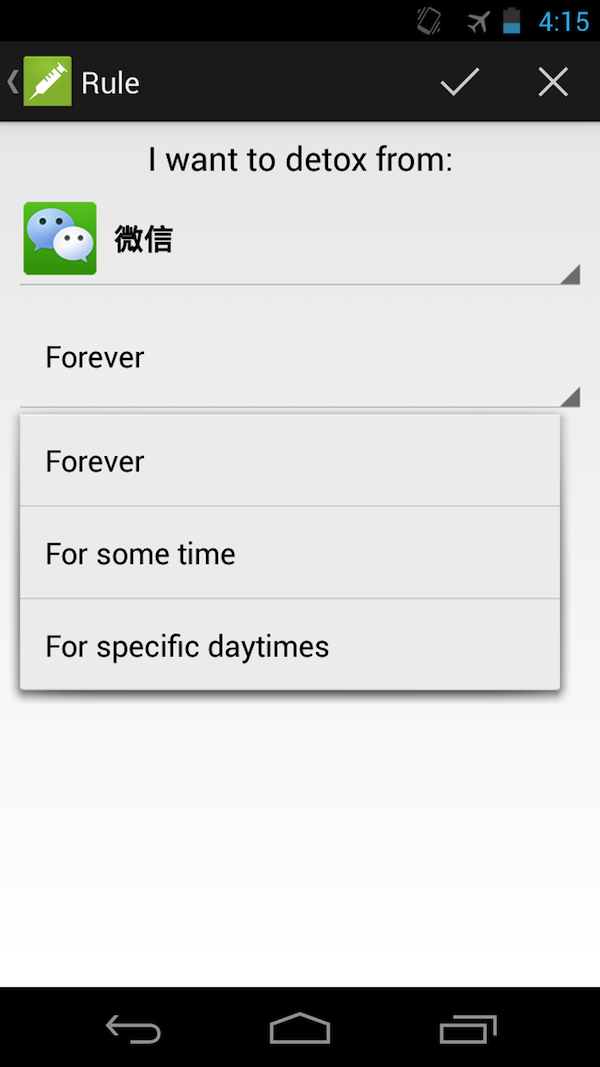Select the Forever option in the list
Screen dimensions: 600x1067
pyautogui.click(x=290, y=461)
